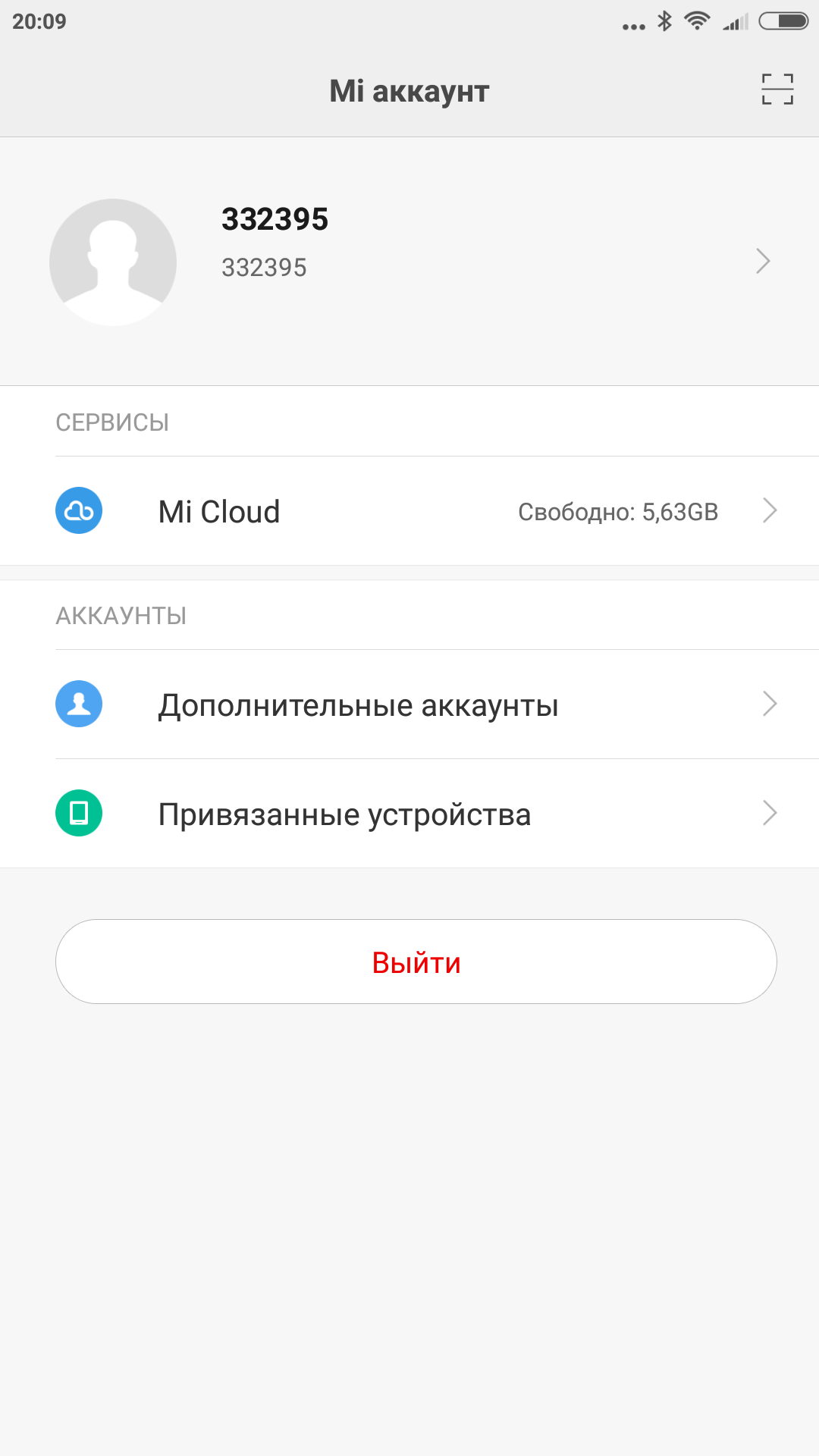The width and height of the screenshot is (819, 1456).
Task: Open the QR scanner icon
Action: pyautogui.click(x=777, y=89)
